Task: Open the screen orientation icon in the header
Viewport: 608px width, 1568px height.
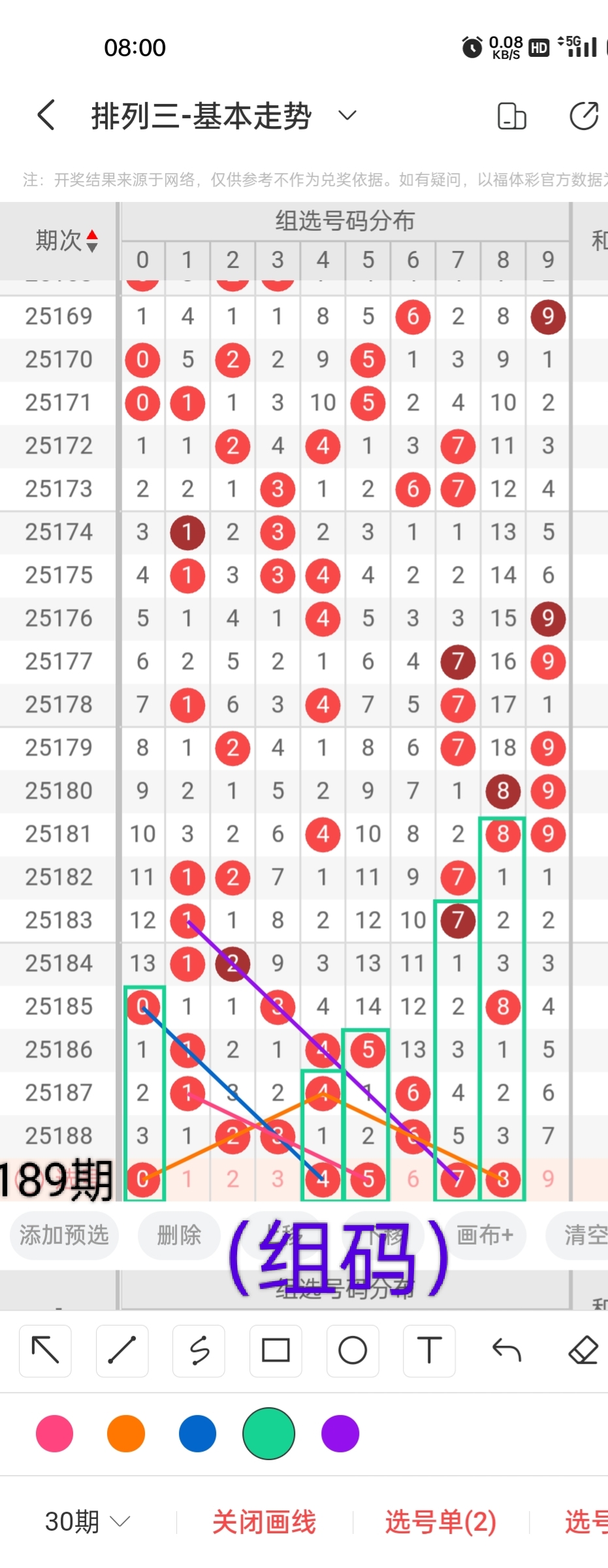Action: 511,116
